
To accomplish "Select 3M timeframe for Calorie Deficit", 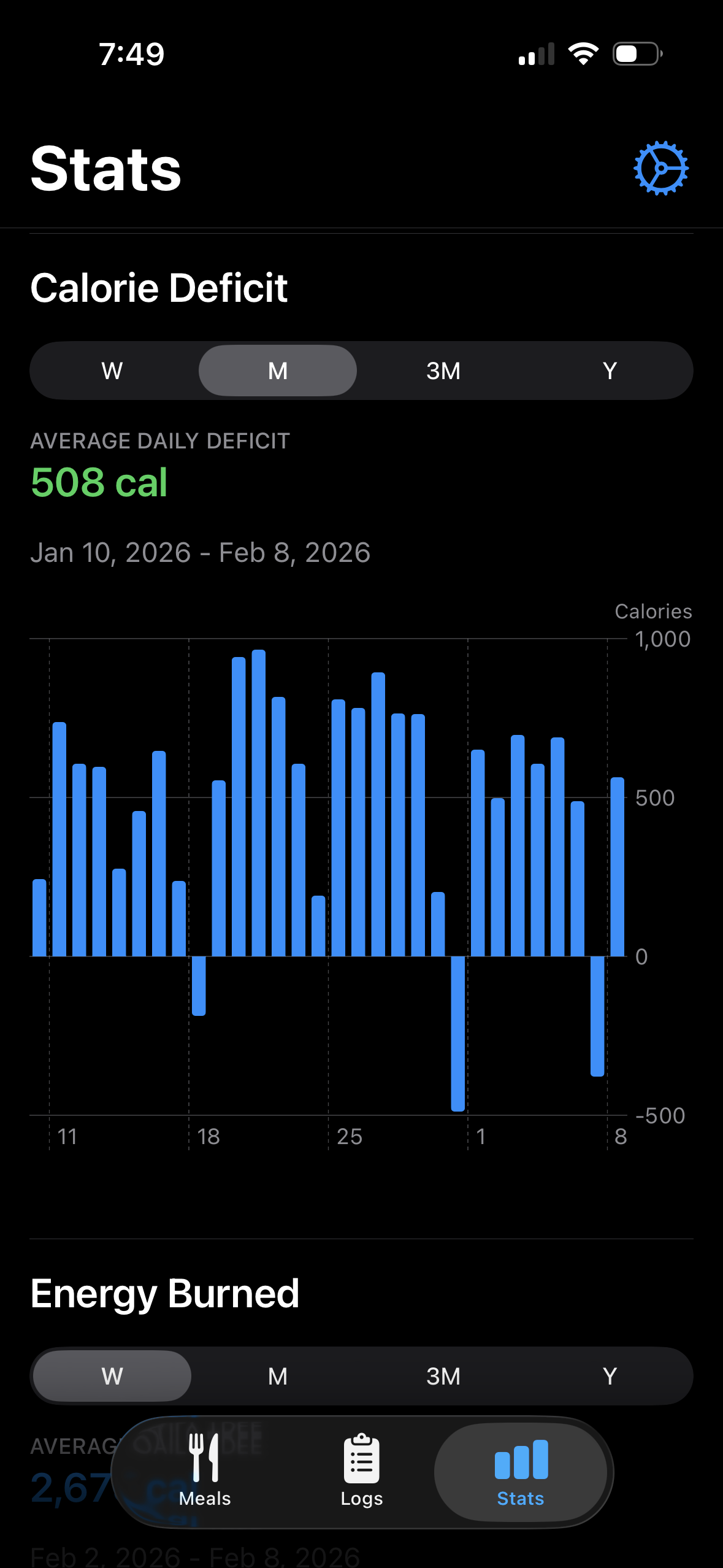I will point(443,370).
